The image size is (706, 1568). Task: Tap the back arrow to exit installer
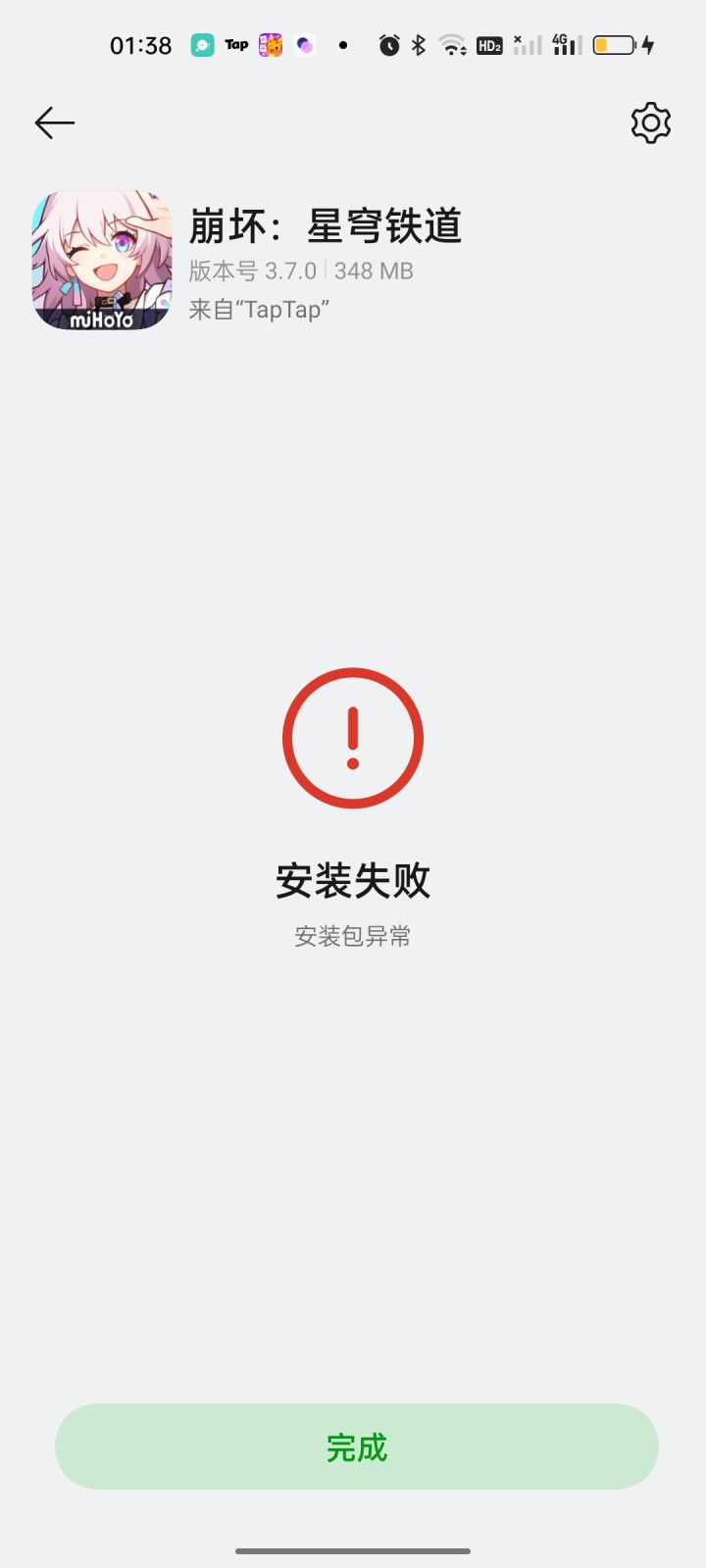(54, 122)
